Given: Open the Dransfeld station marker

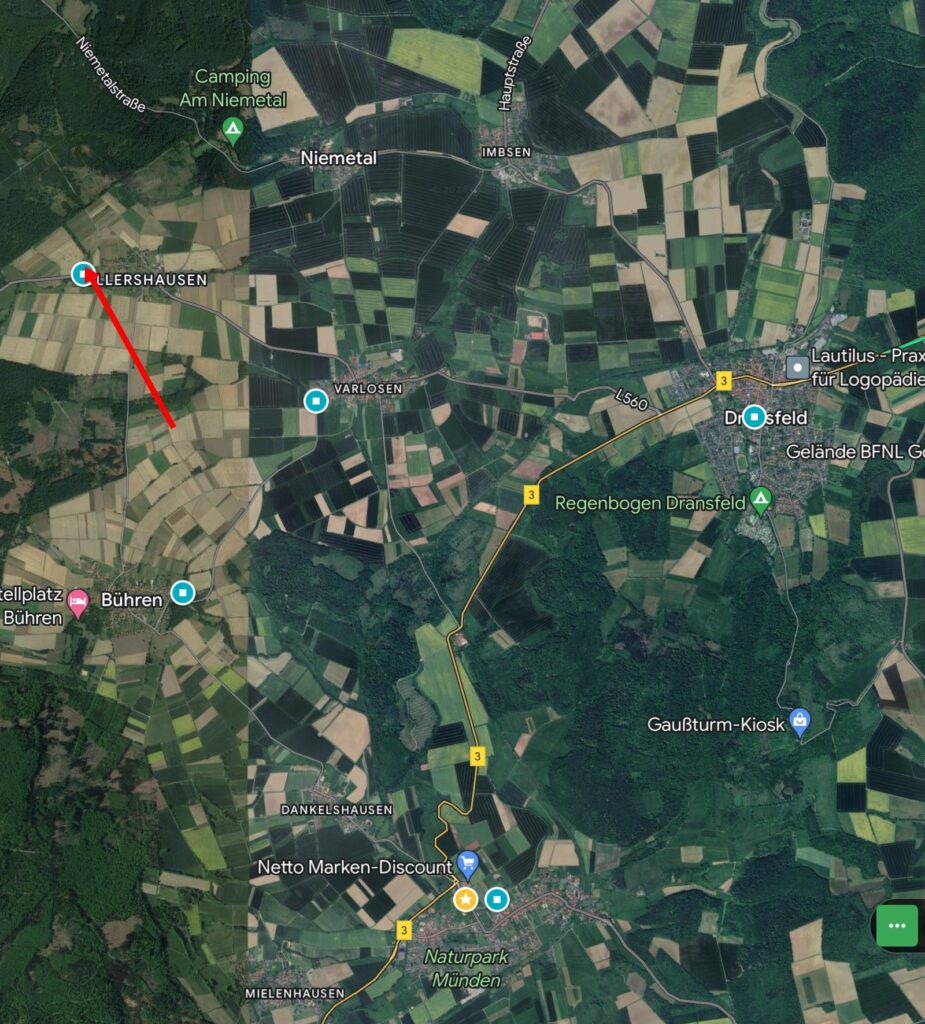Looking at the screenshot, I should pyautogui.click(x=755, y=417).
